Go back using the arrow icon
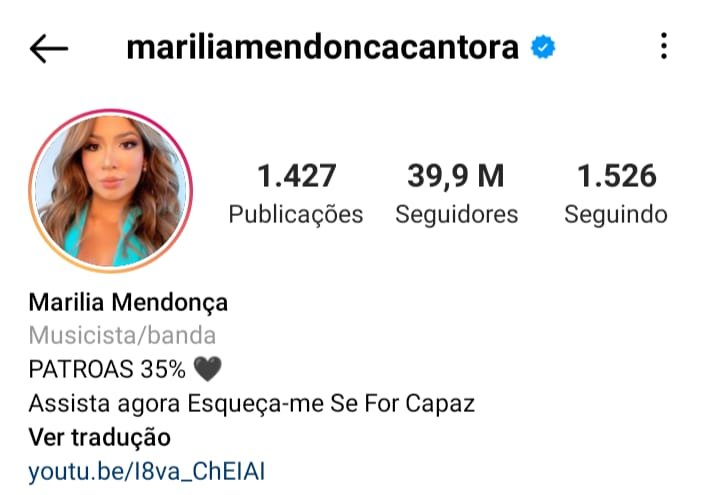 click(x=49, y=48)
